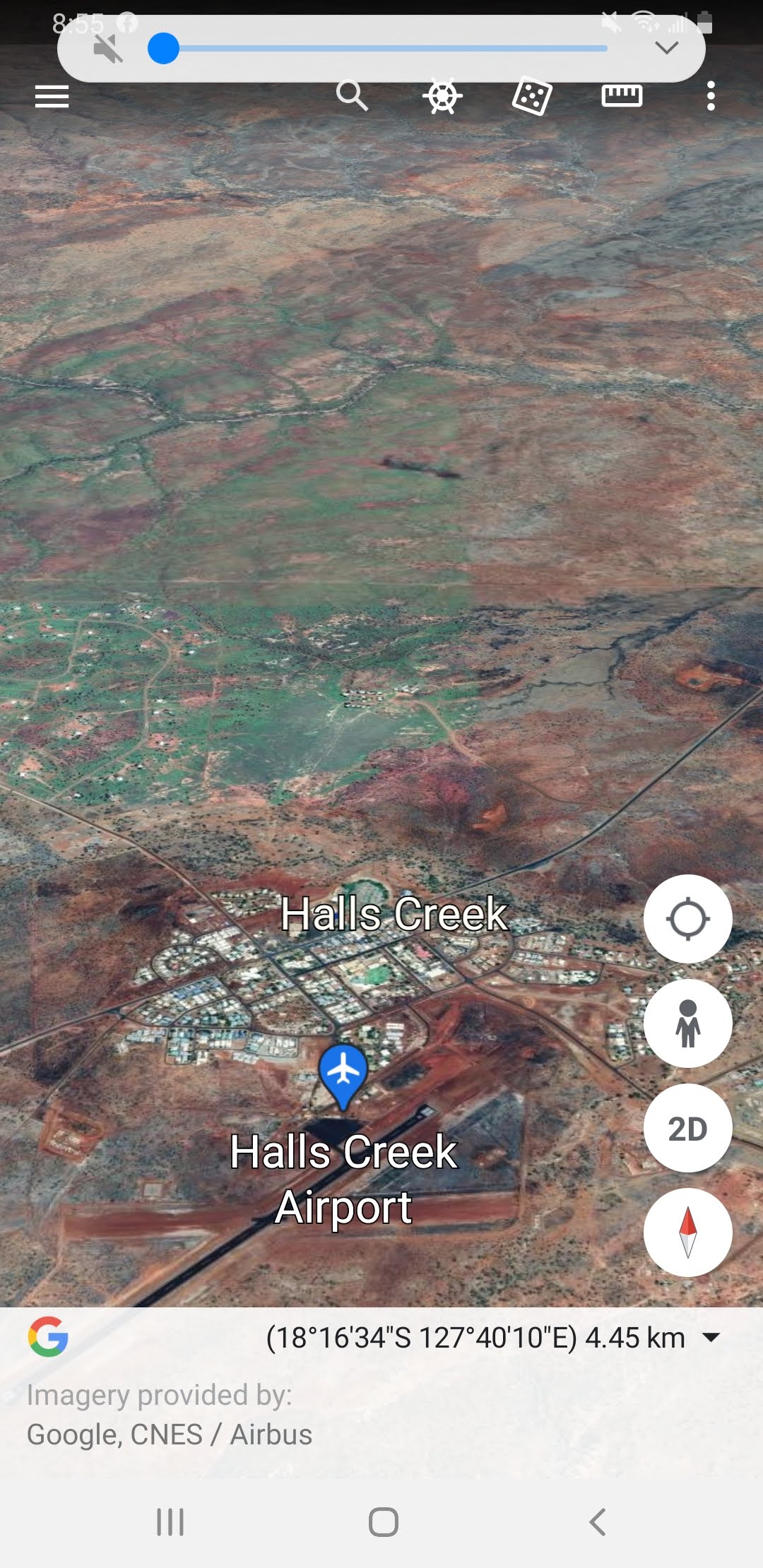Open the ruler measure tool
763x1568 pixels.
tap(622, 95)
